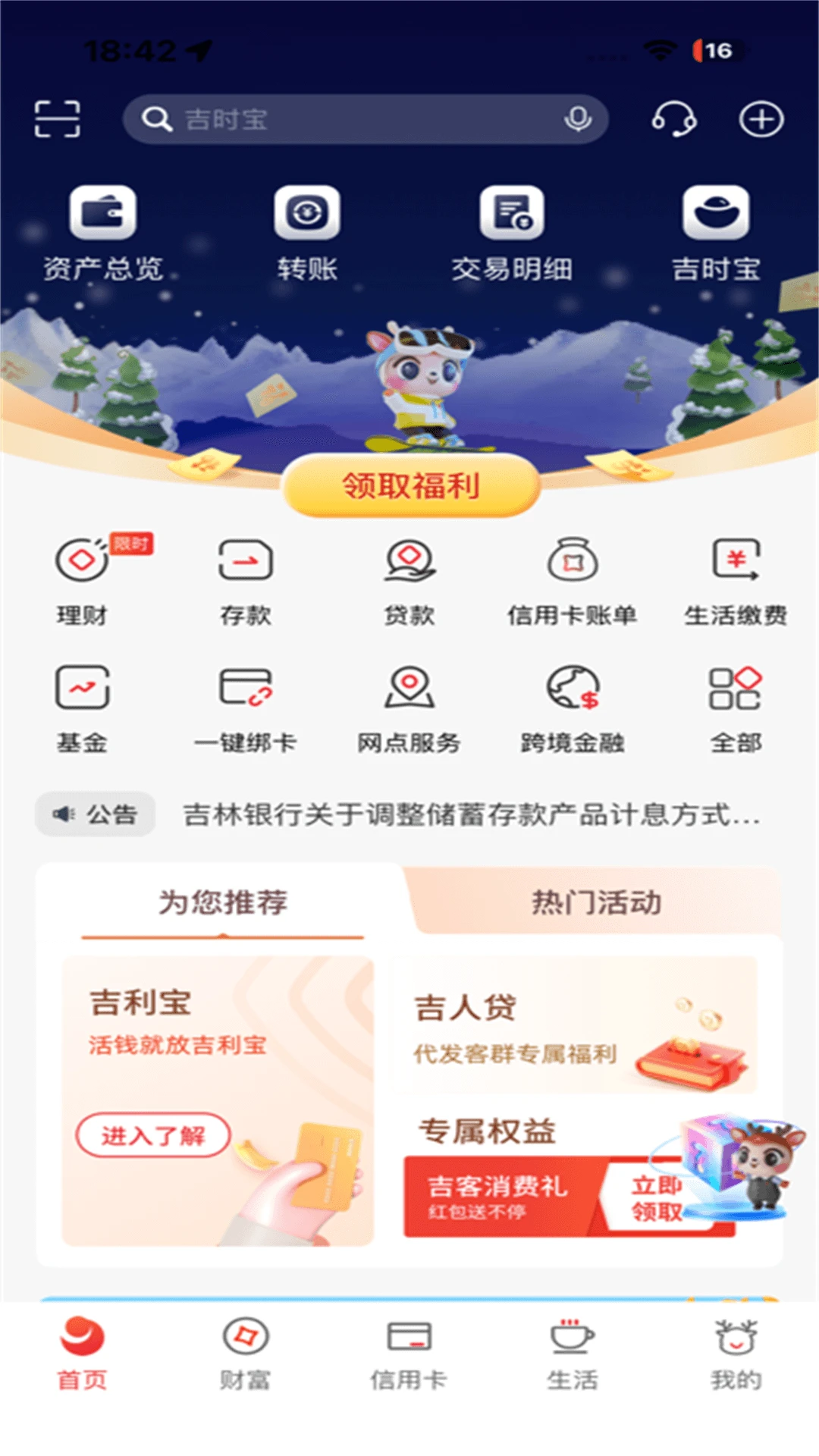The width and height of the screenshot is (819, 1456).
Task: Use 一键绑卡 quick card binding
Action: (x=246, y=709)
